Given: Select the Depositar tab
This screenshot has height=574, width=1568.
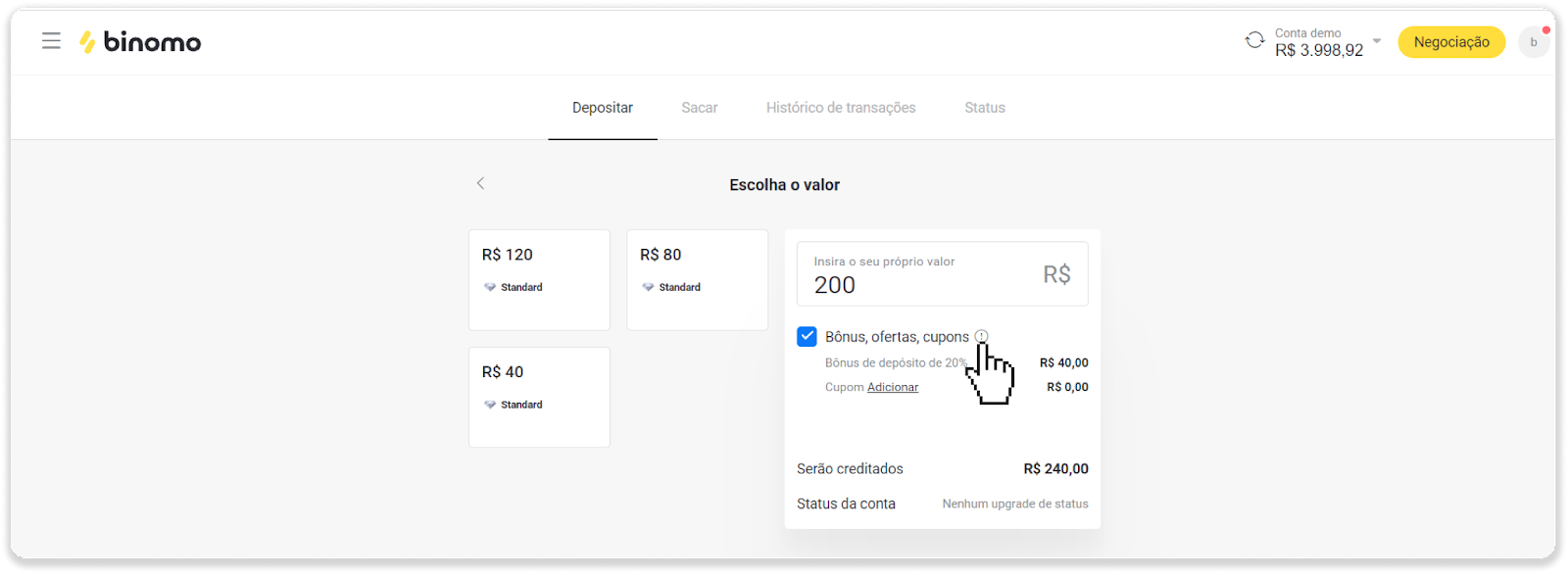Looking at the screenshot, I should 602,108.
